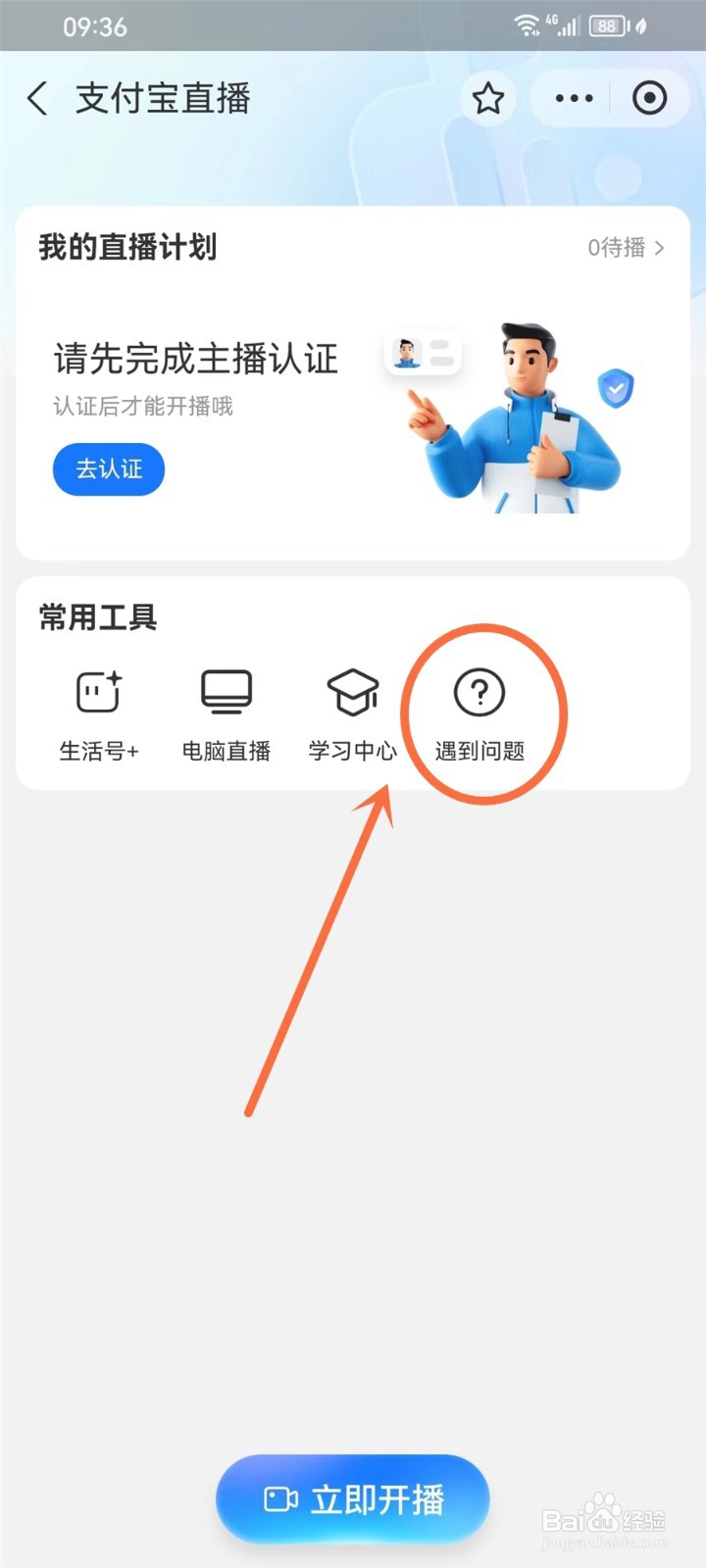Tap the blue shield verification badge

coord(617,388)
